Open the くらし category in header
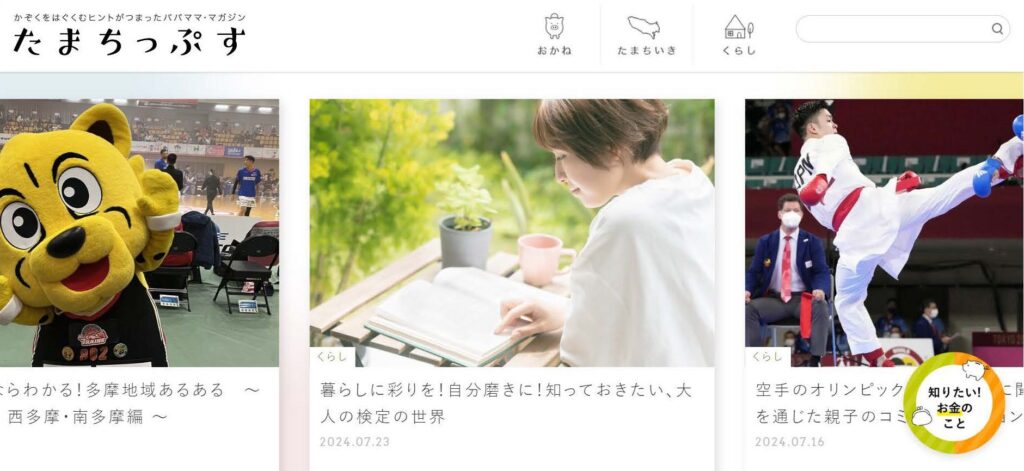This screenshot has width=1024, height=471. 738,35
